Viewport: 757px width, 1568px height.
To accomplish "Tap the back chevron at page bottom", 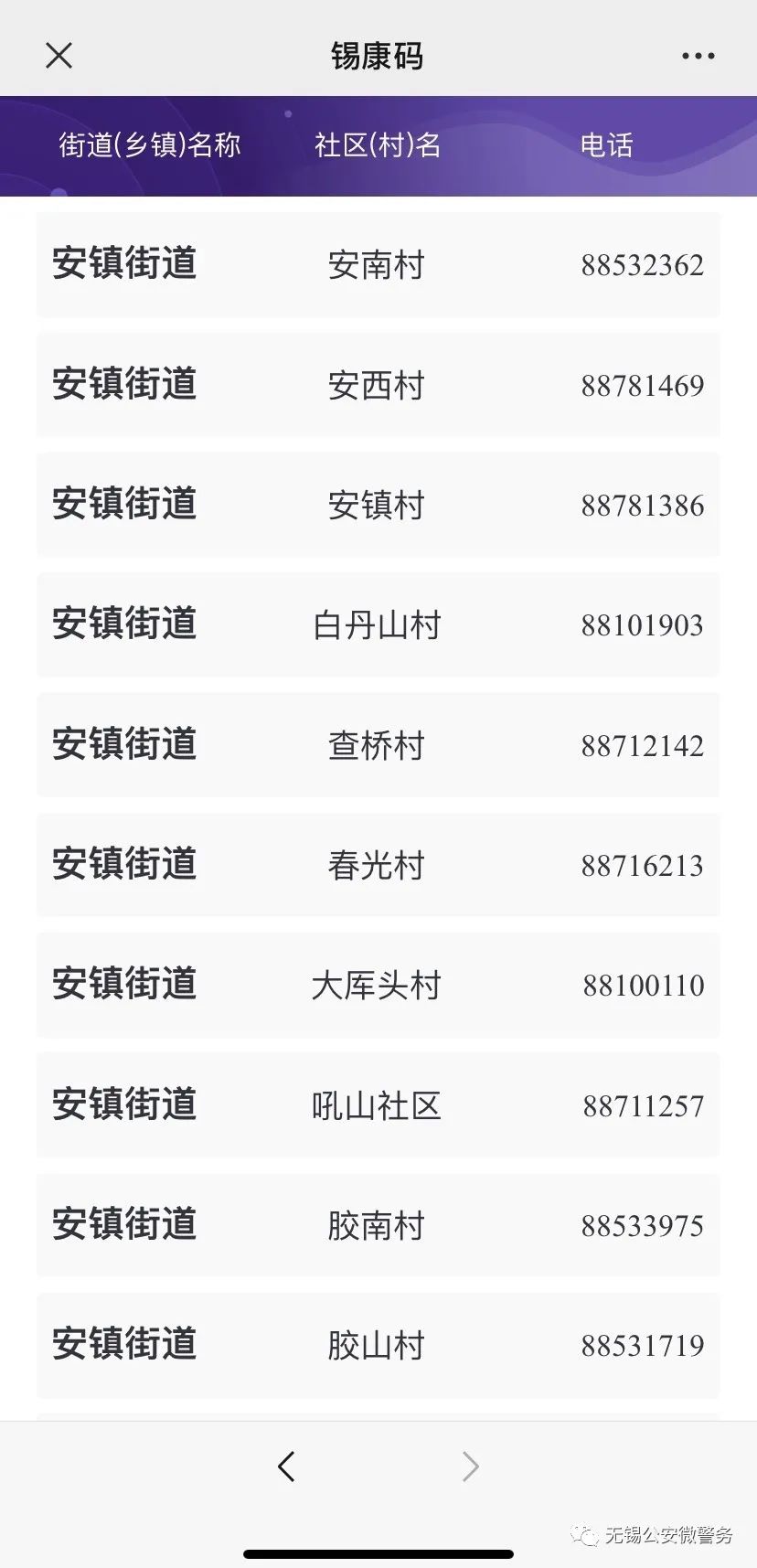I will pyautogui.click(x=286, y=1466).
